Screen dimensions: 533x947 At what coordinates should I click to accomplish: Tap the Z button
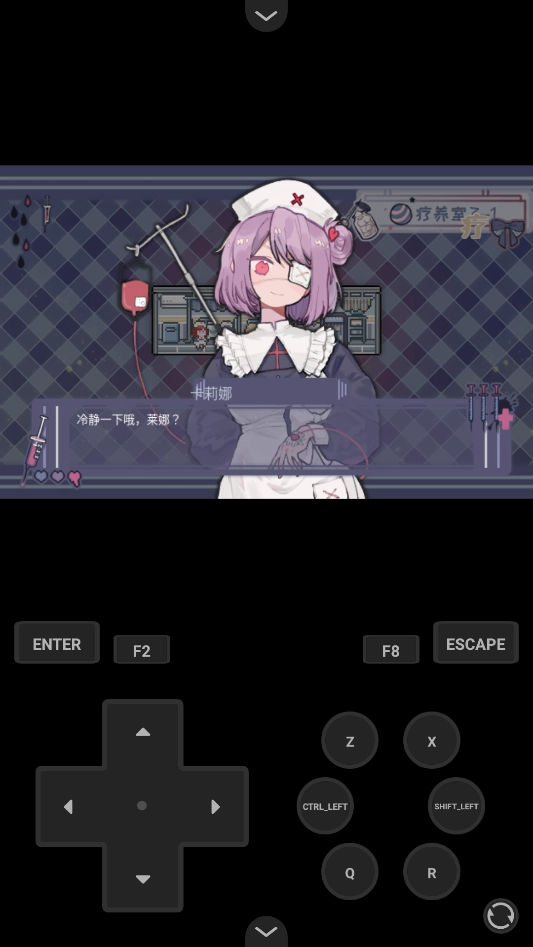coord(349,740)
